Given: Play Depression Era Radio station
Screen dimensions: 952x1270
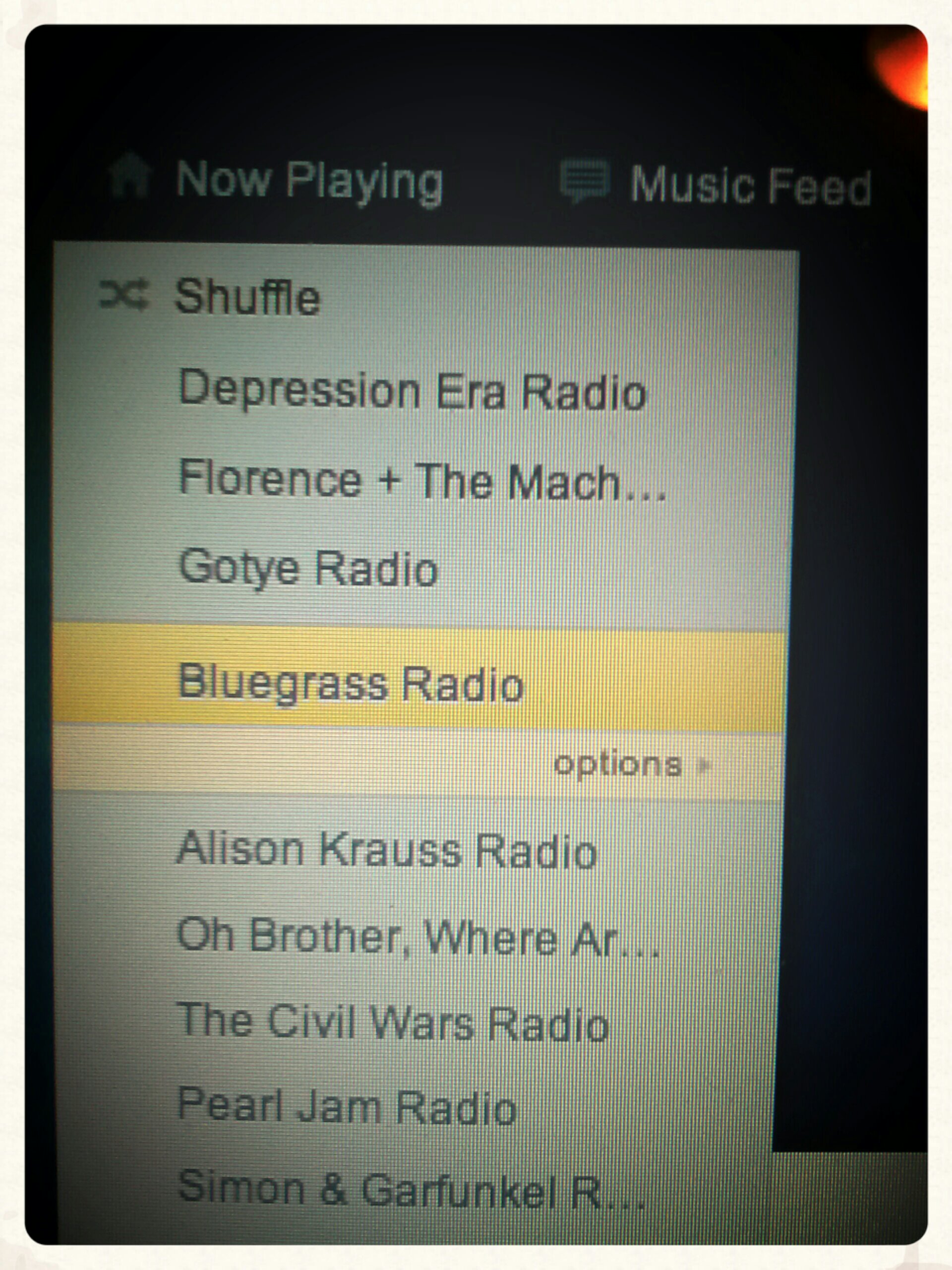Looking at the screenshot, I should [x=412, y=391].
